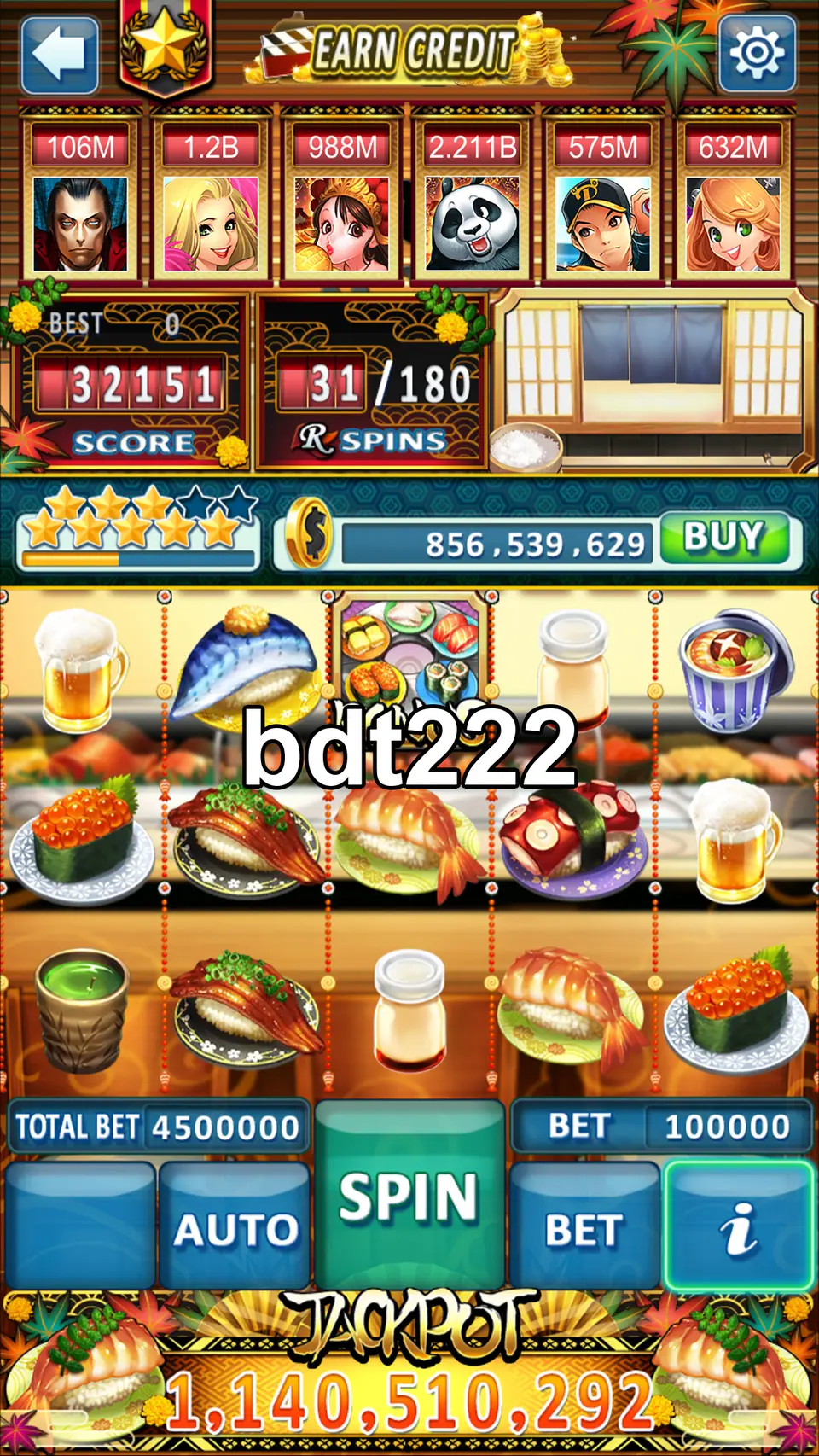Viewport: 819px width, 1456px height.
Task: Change the wager with the BET button
Action: pyautogui.click(x=584, y=1226)
